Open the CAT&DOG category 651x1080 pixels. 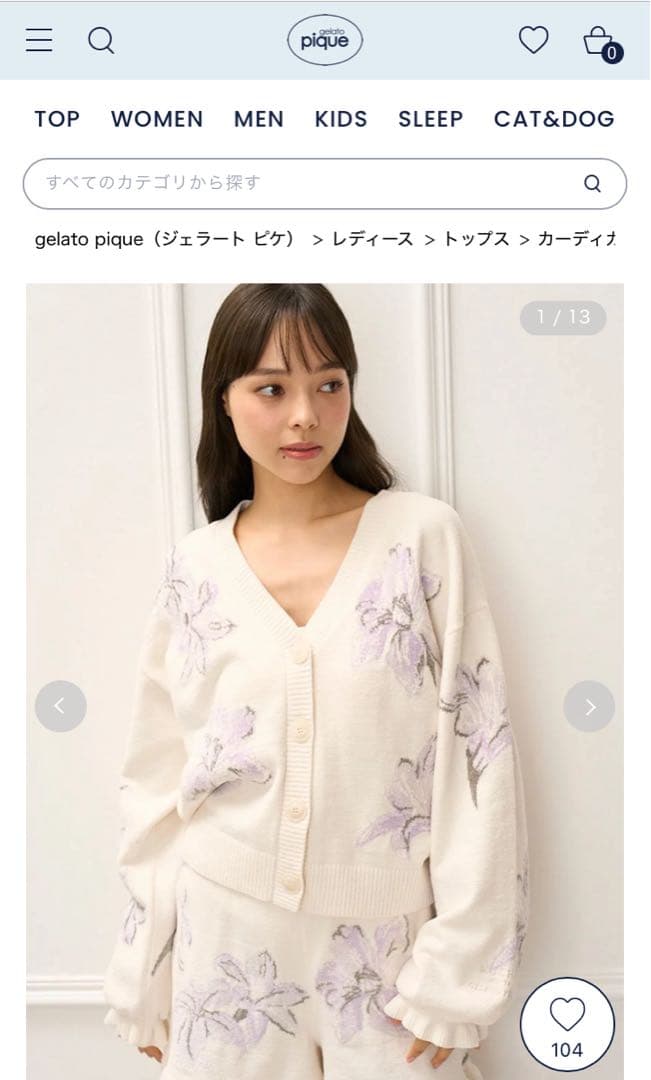click(554, 119)
